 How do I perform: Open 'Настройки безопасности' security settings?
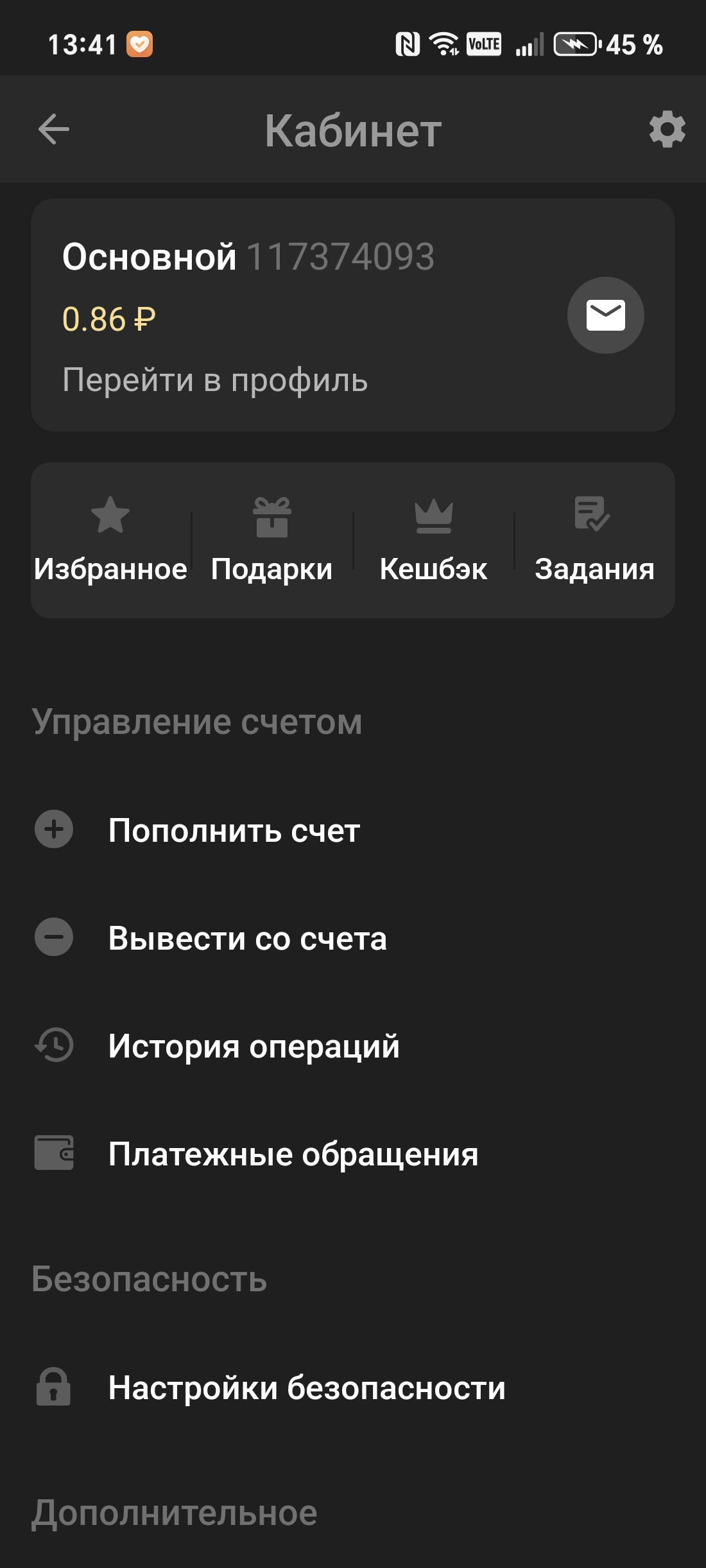306,1388
